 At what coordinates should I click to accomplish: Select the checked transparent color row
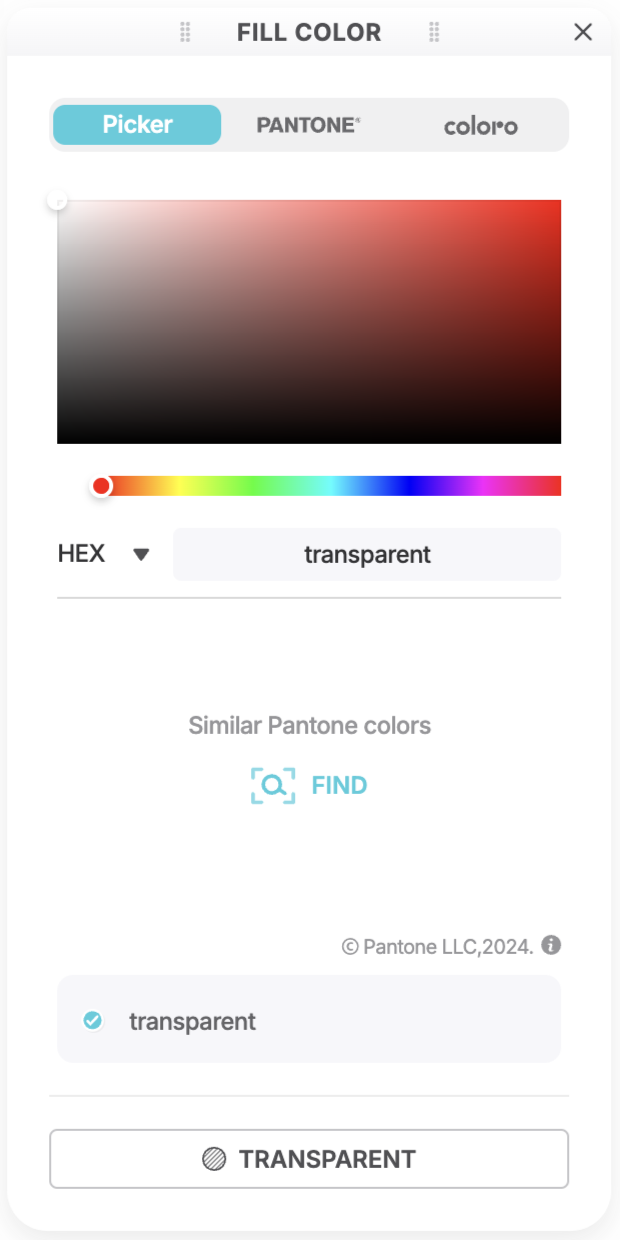pyautogui.click(x=309, y=1019)
